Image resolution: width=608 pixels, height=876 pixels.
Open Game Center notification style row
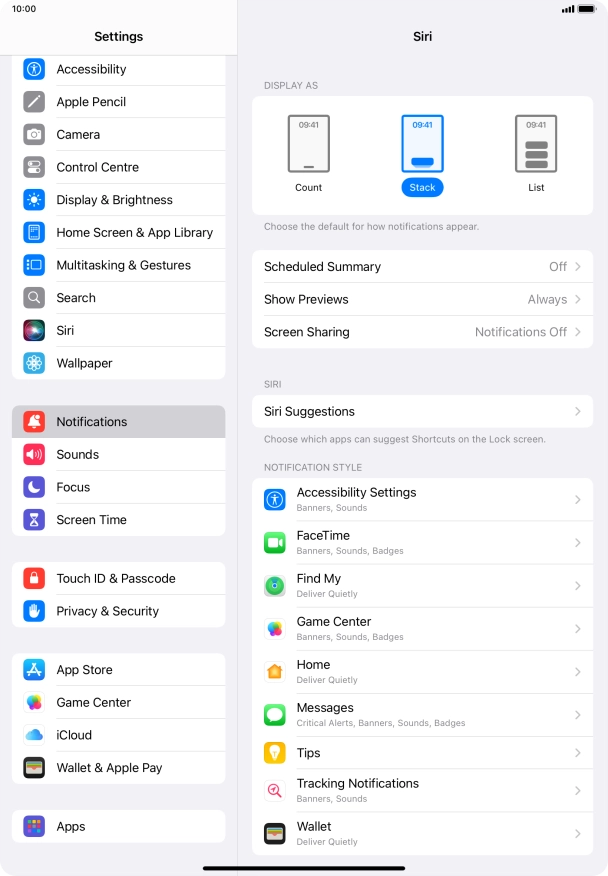pyautogui.click(x=422, y=628)
